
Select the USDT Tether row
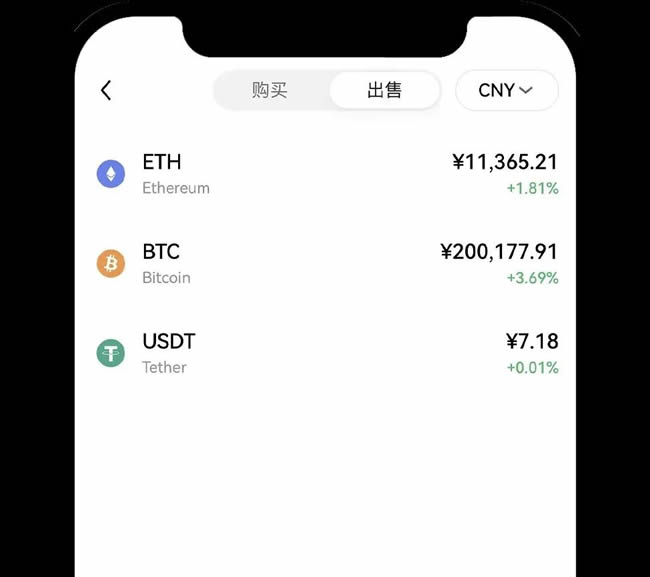pos(326,353)
